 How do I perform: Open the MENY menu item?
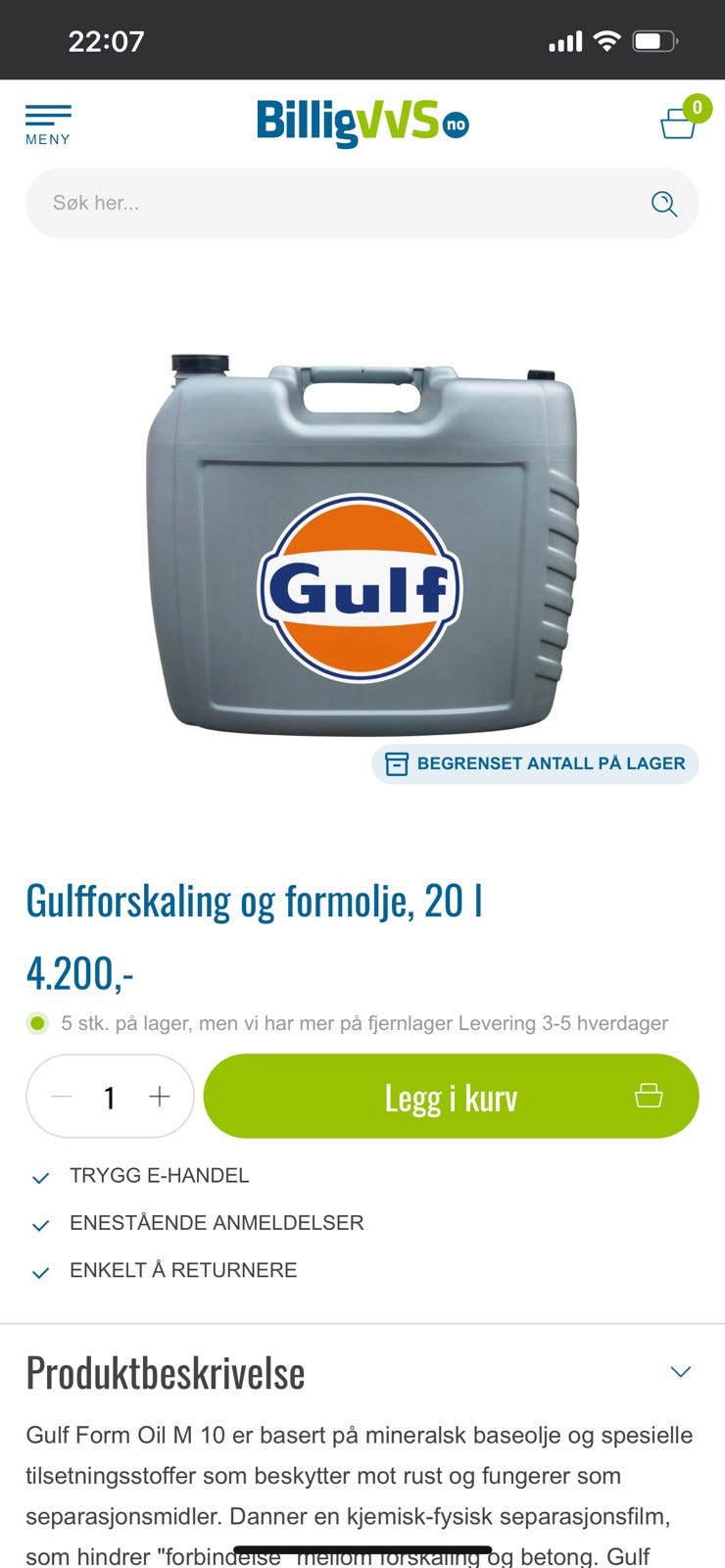(x=48, y=138)
